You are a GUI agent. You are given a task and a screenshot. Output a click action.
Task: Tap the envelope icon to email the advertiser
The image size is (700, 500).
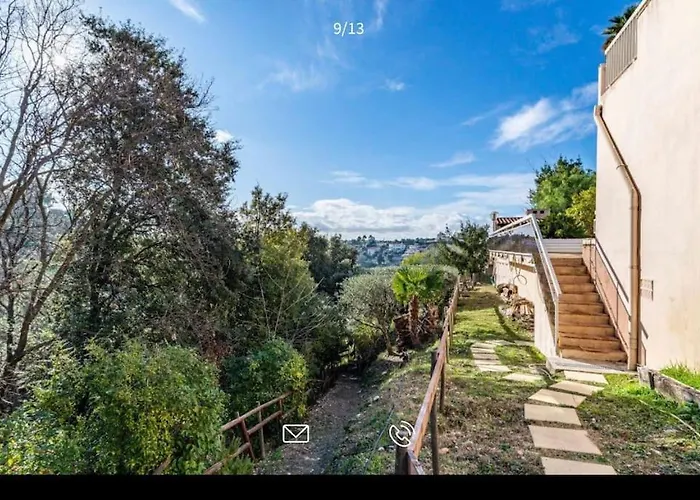(295, 433)
